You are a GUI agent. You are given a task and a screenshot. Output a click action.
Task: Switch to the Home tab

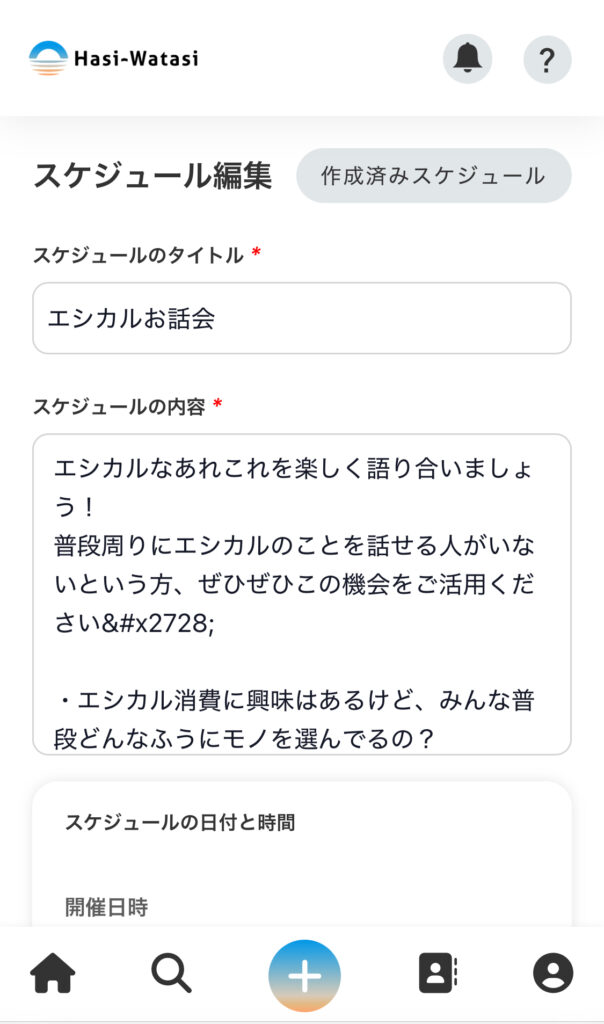pos(53,972)
